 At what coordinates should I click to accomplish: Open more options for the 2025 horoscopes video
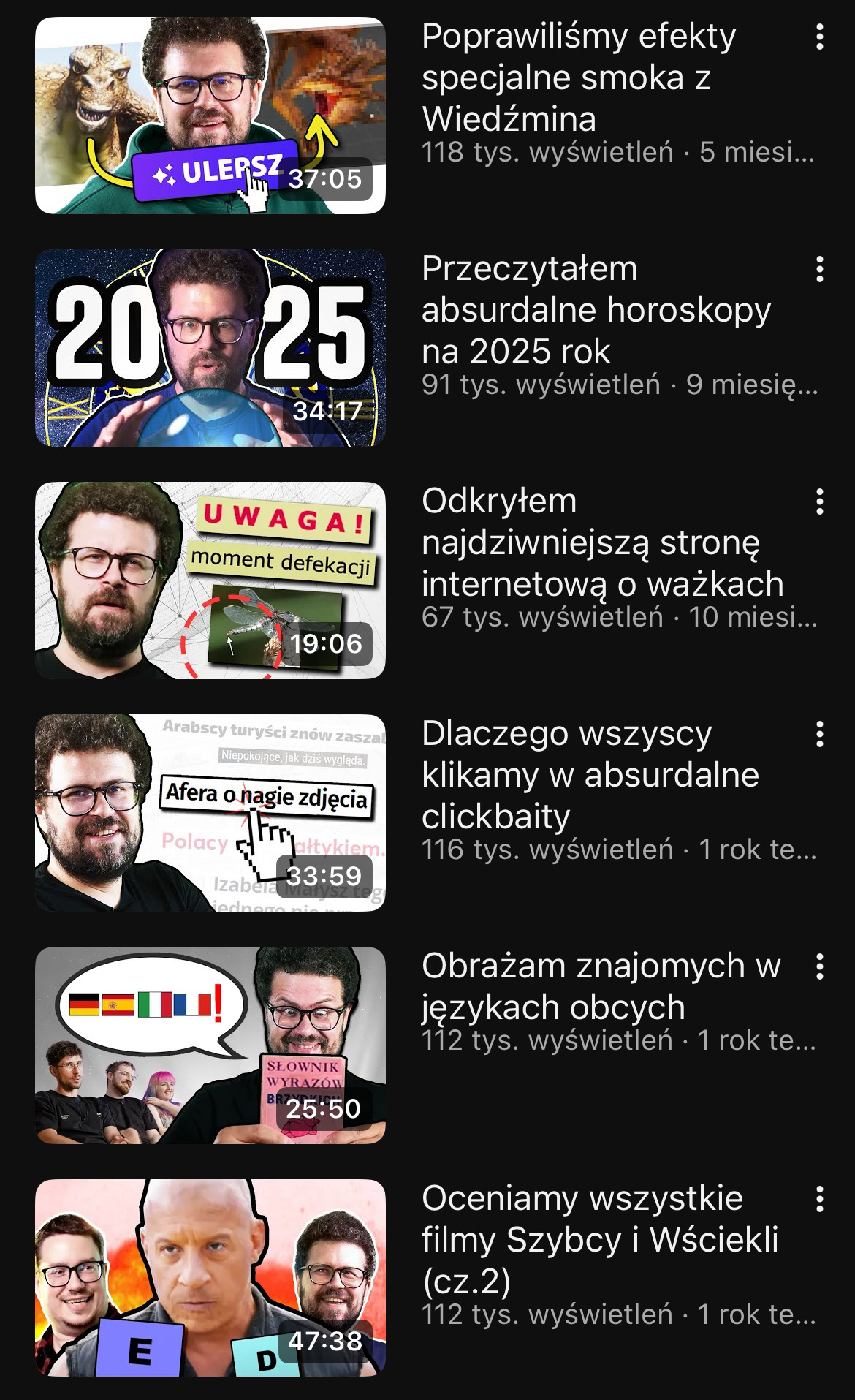pyautogui.click(x=820, y=270)
